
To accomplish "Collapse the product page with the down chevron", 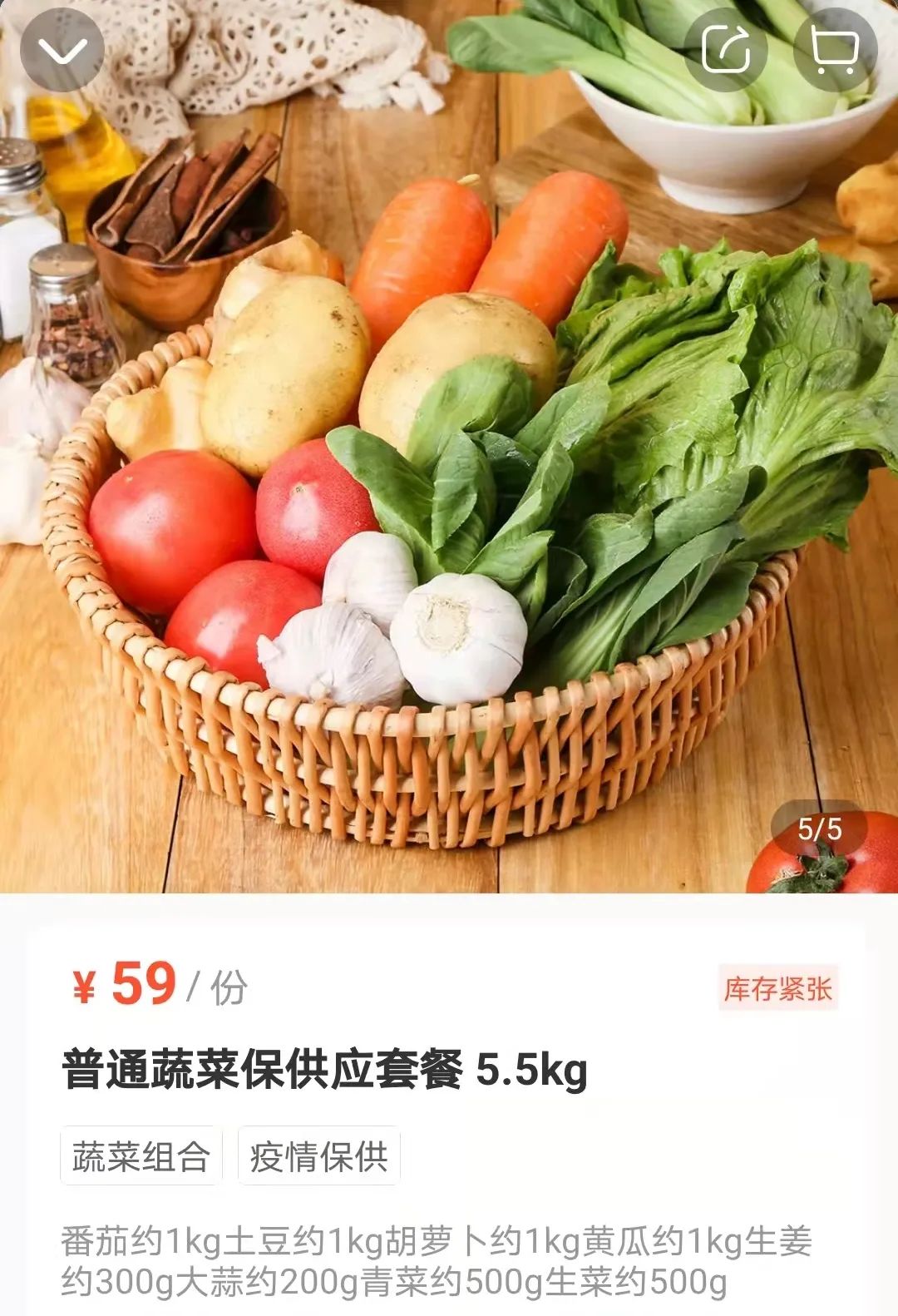I will [x=62, y=50].
